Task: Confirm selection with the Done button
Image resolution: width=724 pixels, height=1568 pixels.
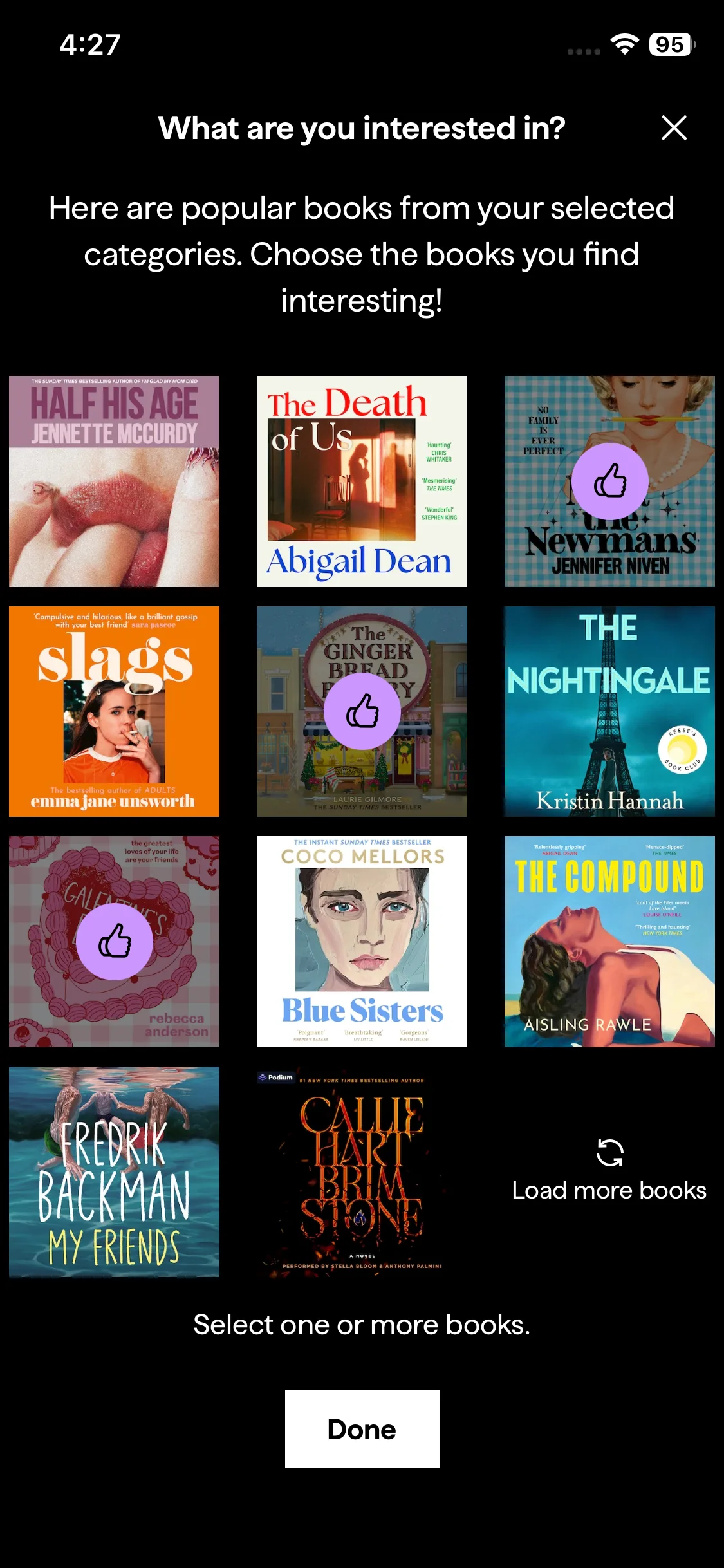Action: [x=362, y=1428]
